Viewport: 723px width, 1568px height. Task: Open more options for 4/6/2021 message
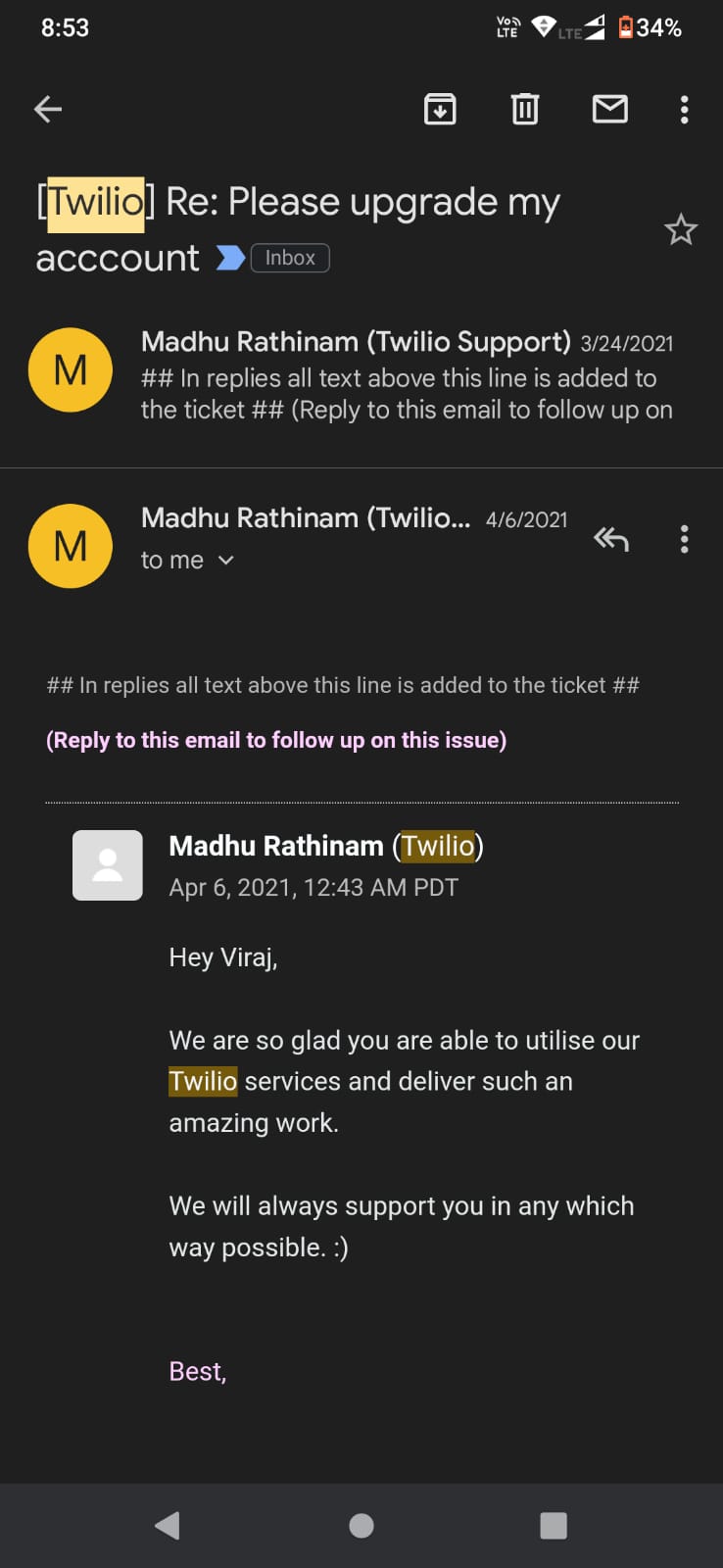coord(684,539)
